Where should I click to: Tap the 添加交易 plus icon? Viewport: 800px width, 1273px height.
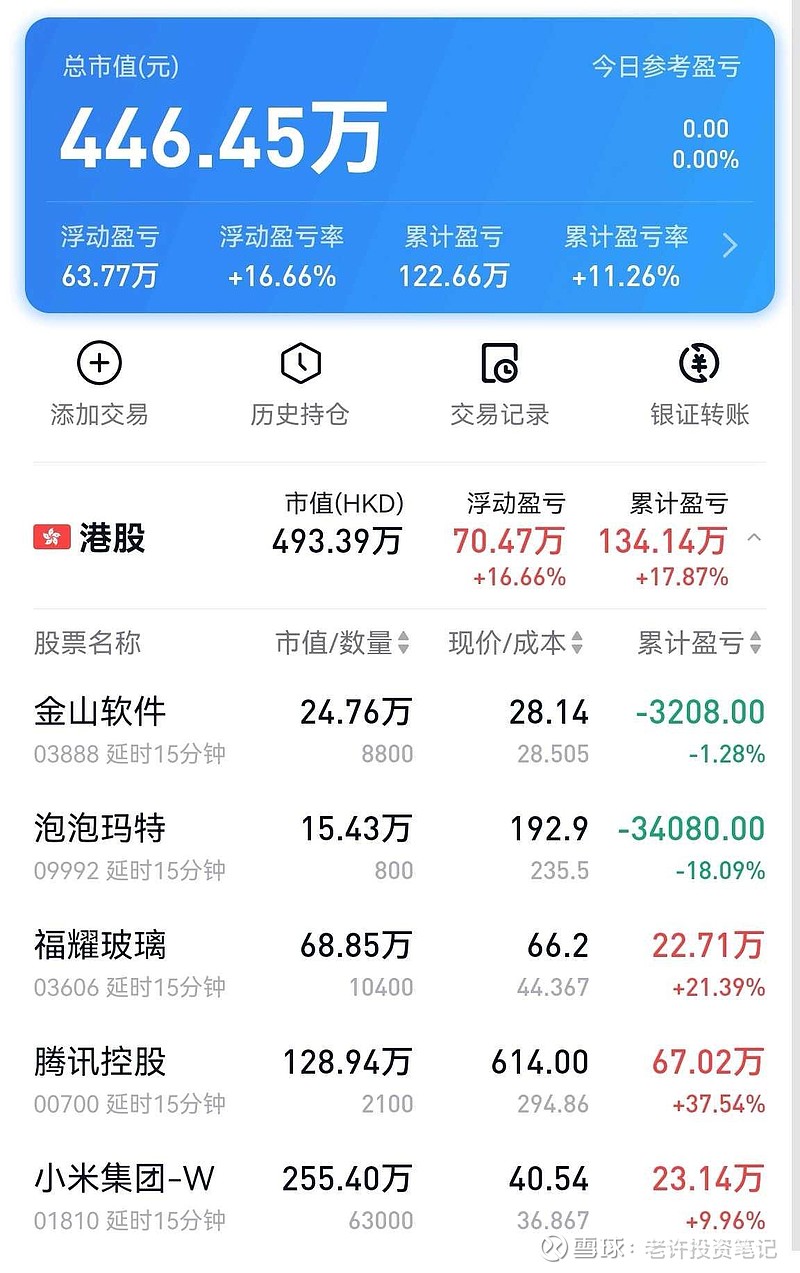pyautogui.click(x=98, y=363)
